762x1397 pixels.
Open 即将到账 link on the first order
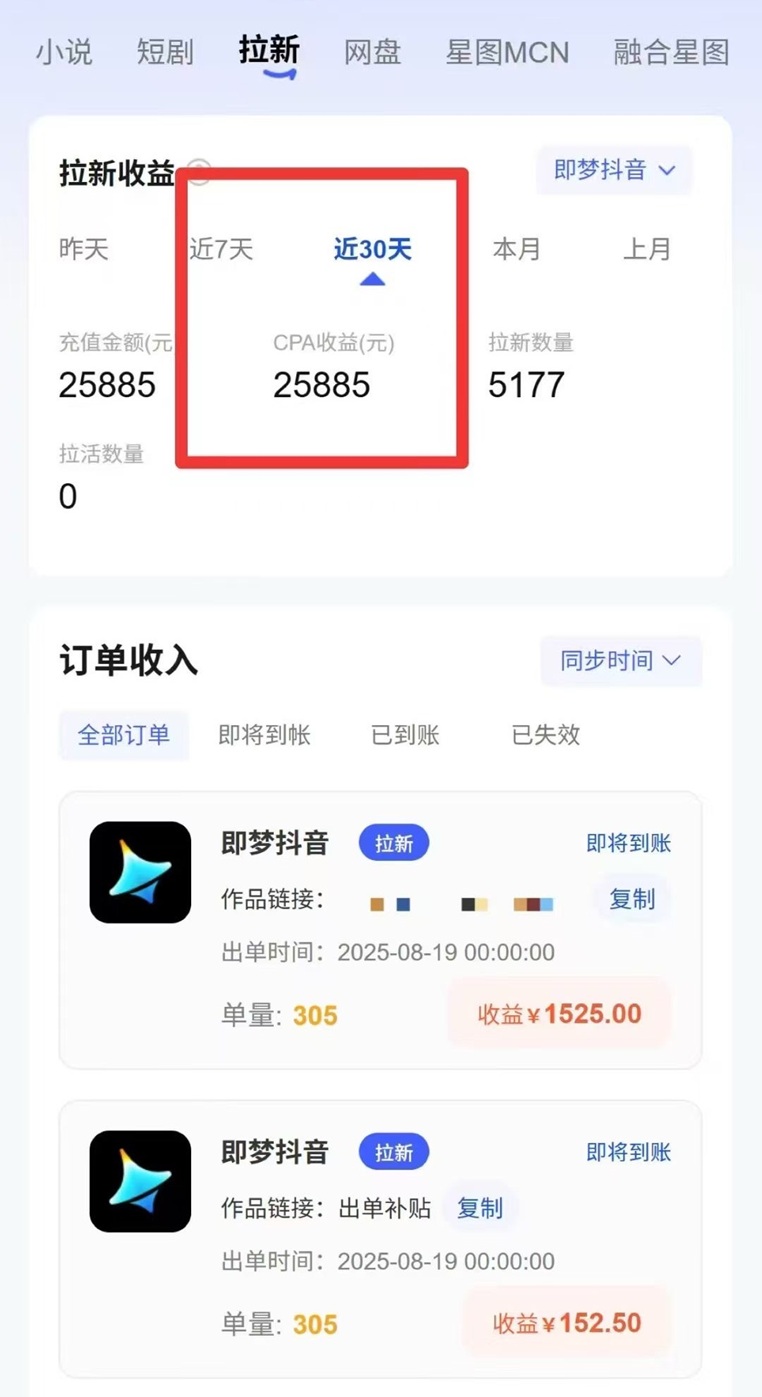628,843
